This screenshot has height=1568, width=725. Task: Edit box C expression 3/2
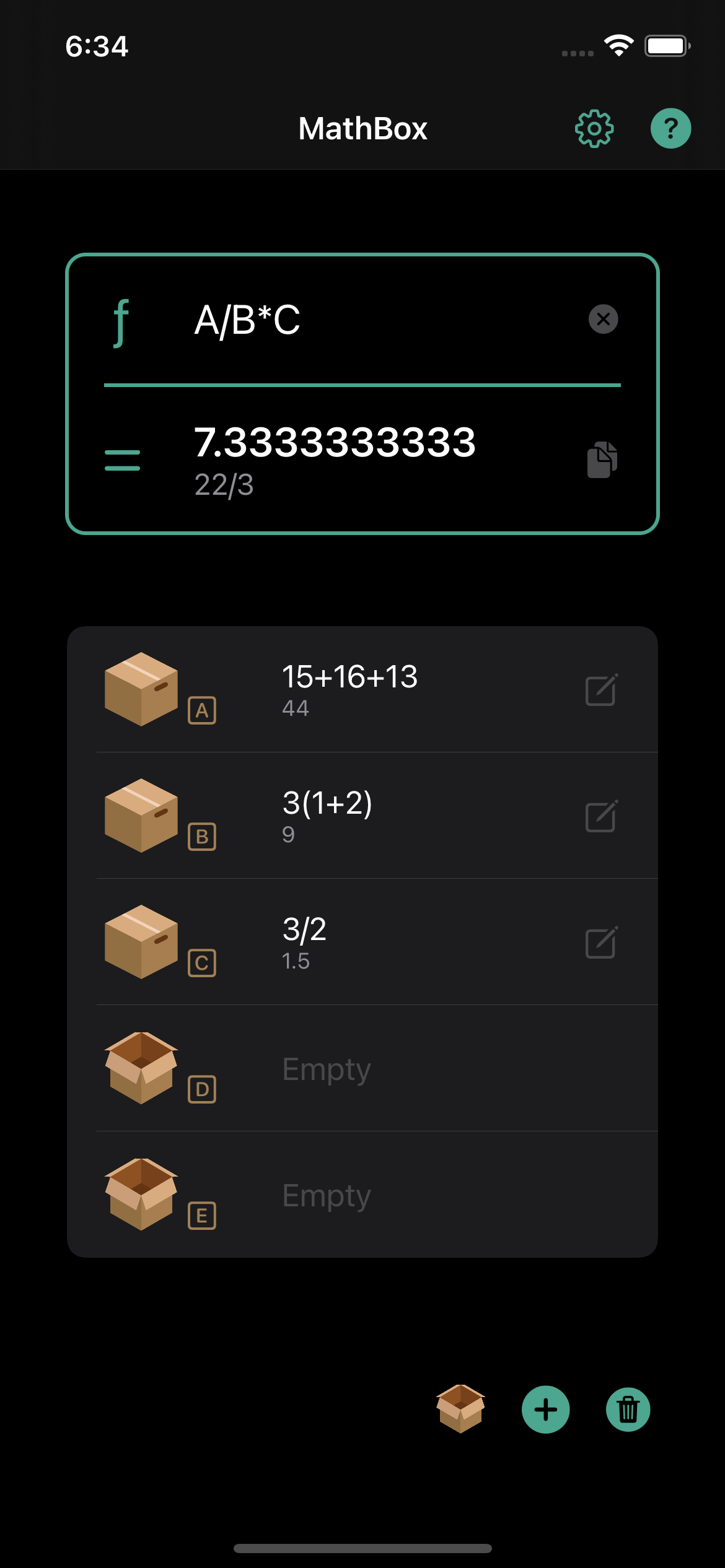point(600,943)
